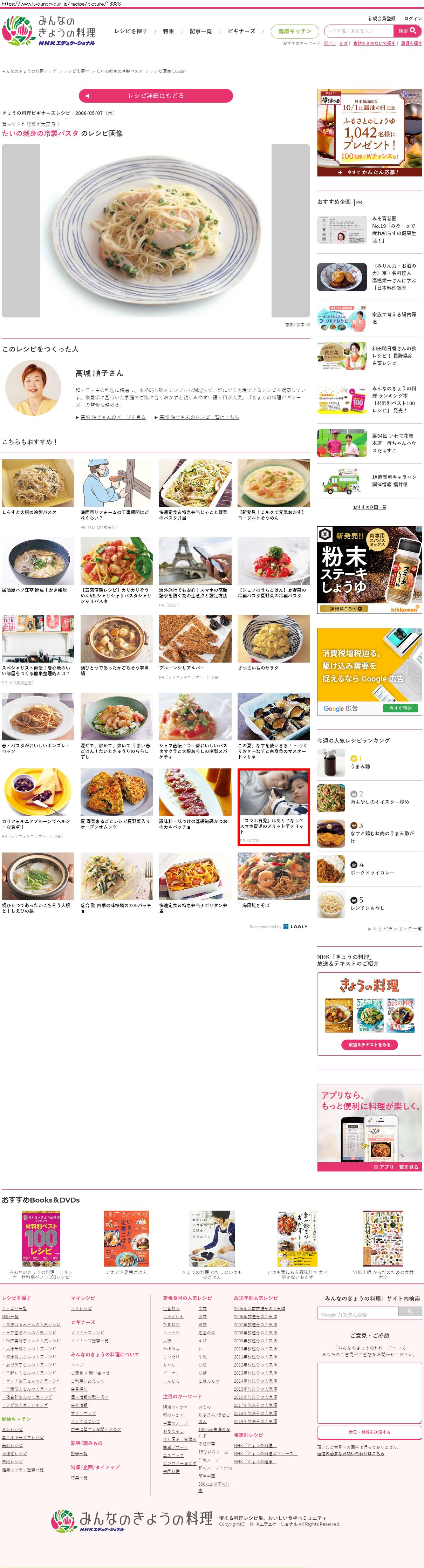Open the うまみ酢 ranking recipe

[360, 766]
